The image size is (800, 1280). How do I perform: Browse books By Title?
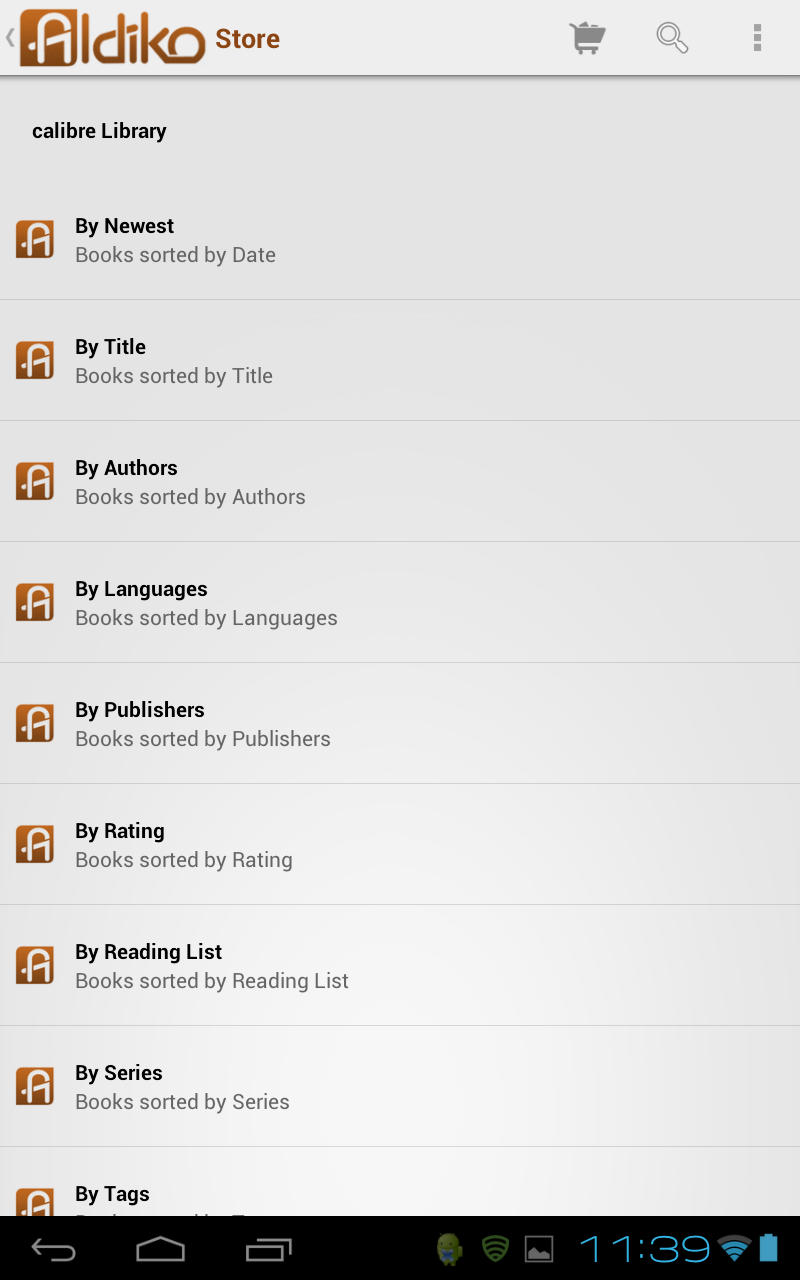click(x=400, y=361)
